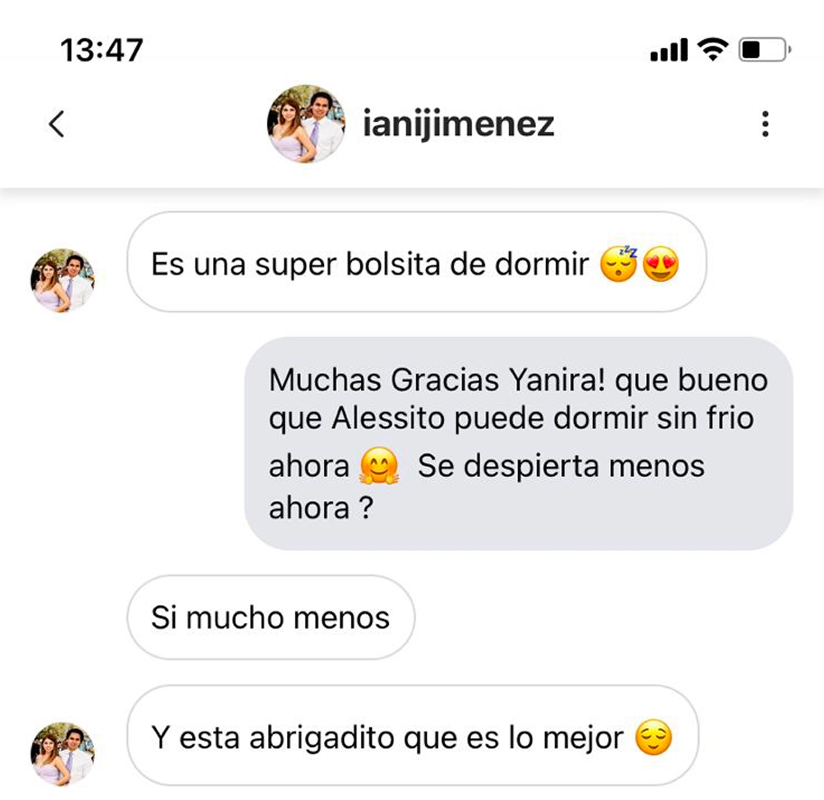Viewport: 824px width, 800px height.
Task: Go back from the ianijimenez chat
Action: pyautogui.click(x=57, y=124)
